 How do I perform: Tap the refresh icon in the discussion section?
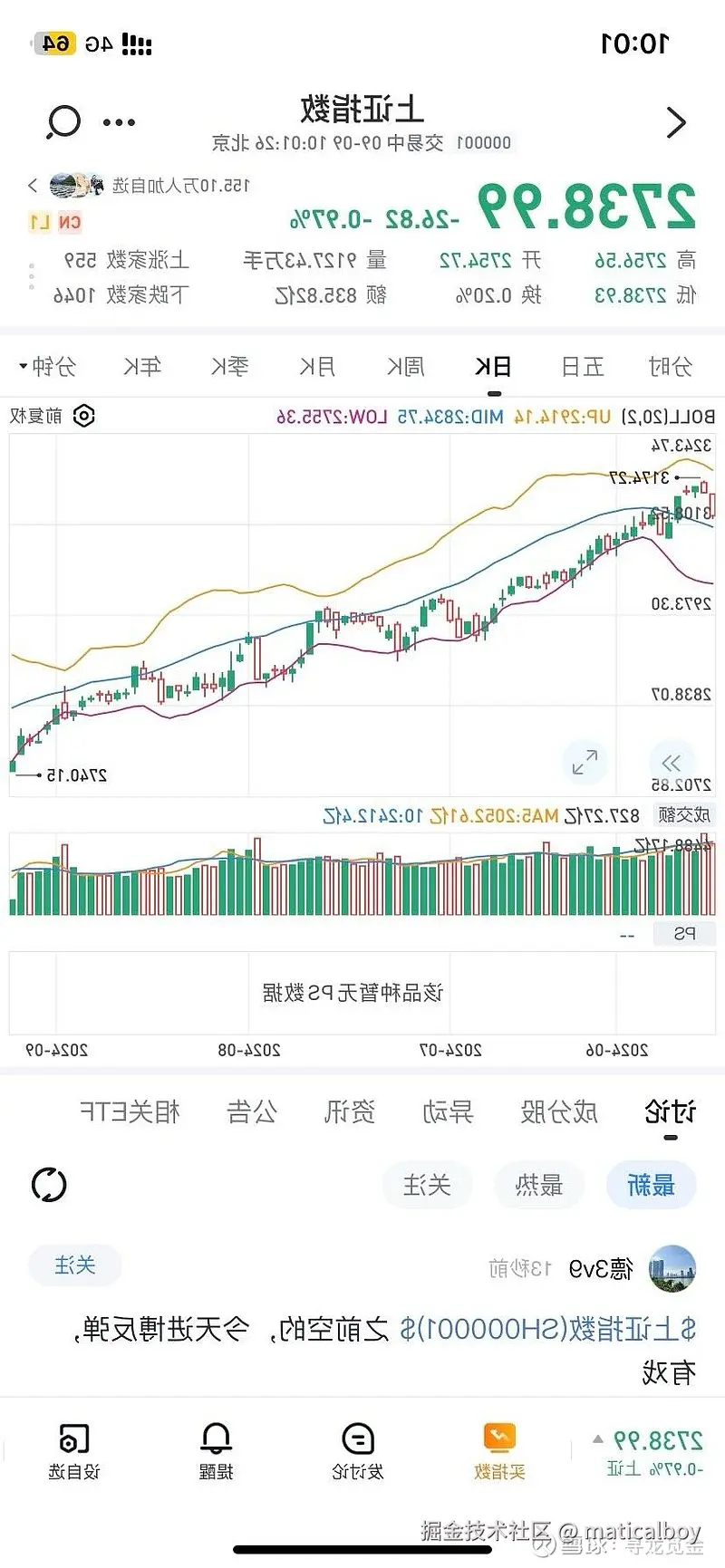(49, 1184)
